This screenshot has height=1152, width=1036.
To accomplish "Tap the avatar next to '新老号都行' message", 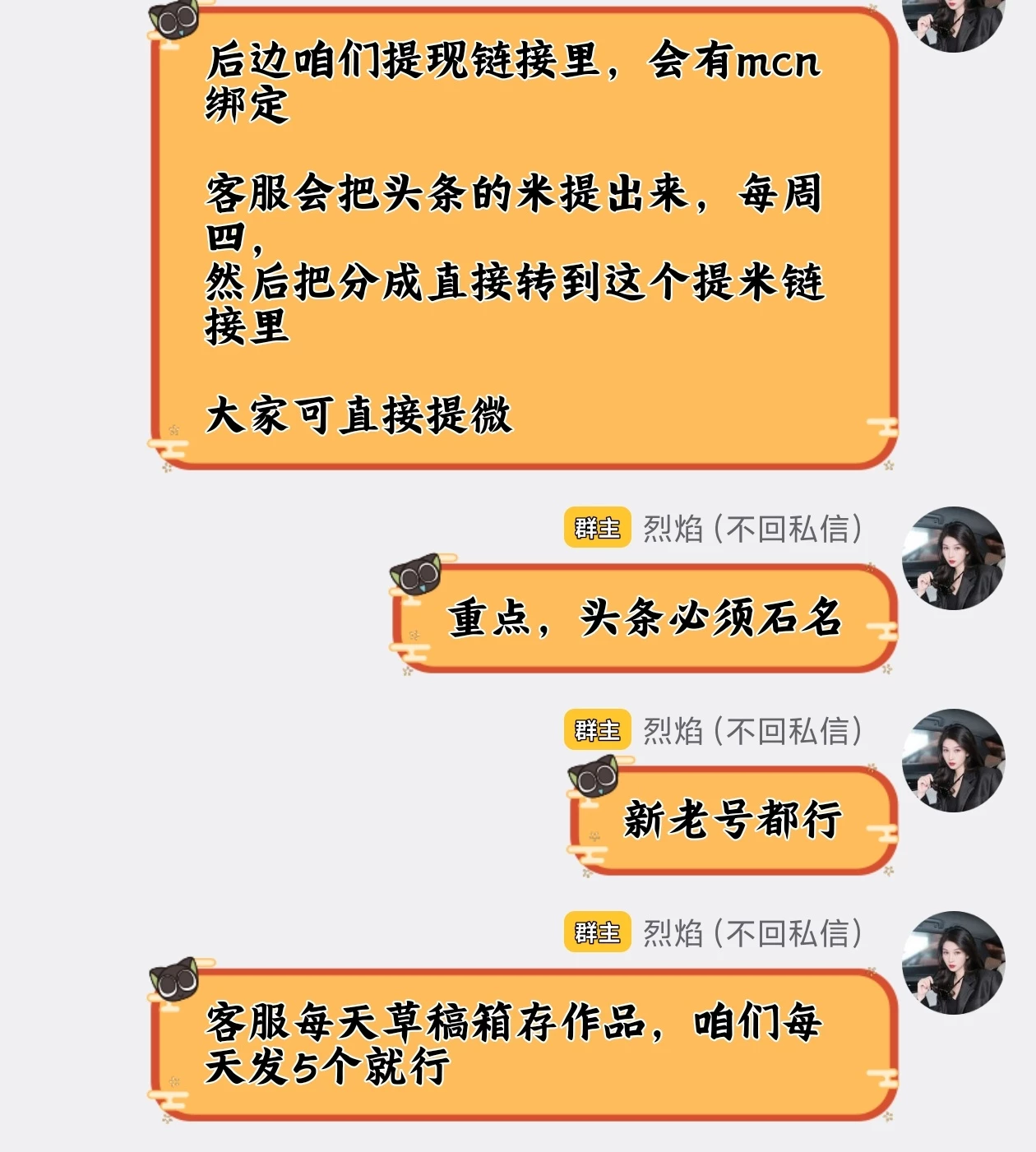I will 953,761.
